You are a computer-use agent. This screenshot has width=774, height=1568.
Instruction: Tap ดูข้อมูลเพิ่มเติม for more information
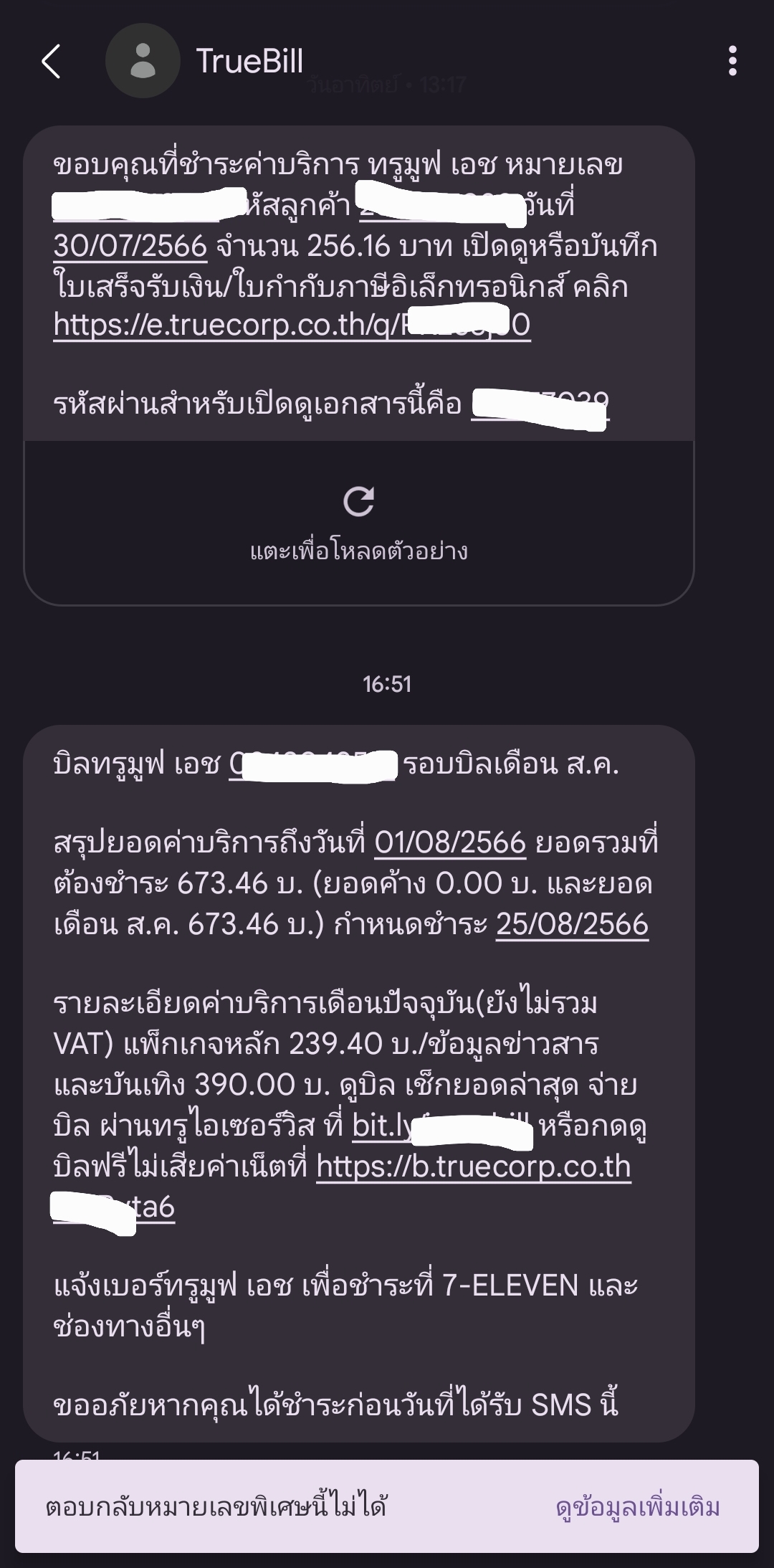(638, 1508)
